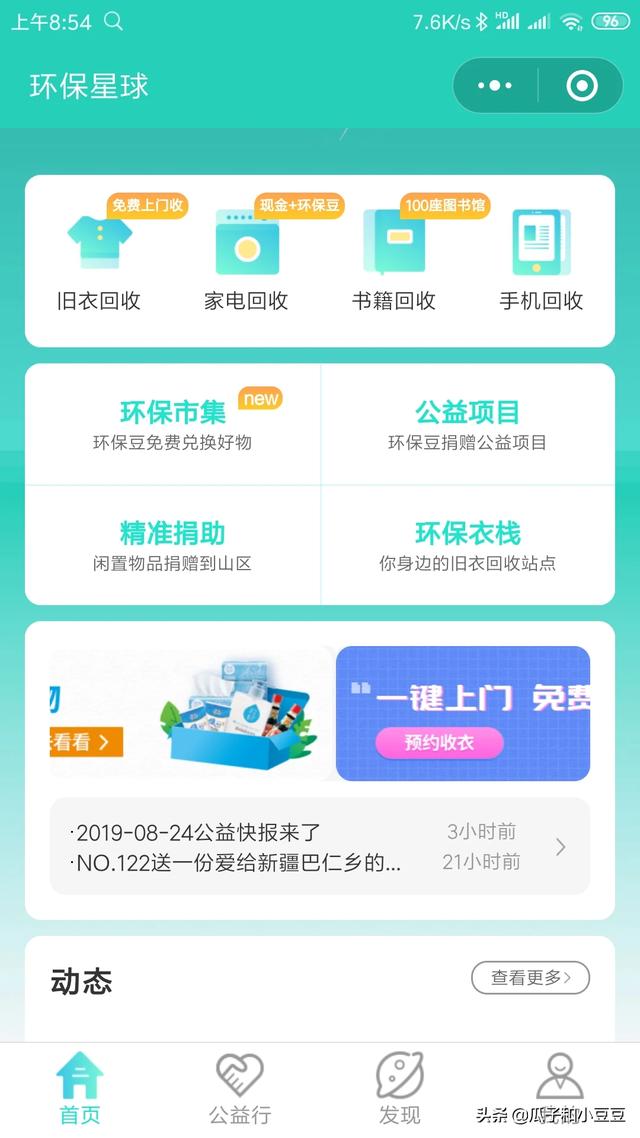This screenshot has width=640, height=1138.
Task: Find stations in 环保衣栈
Action: pyautogui.click(x=468, y=545)
